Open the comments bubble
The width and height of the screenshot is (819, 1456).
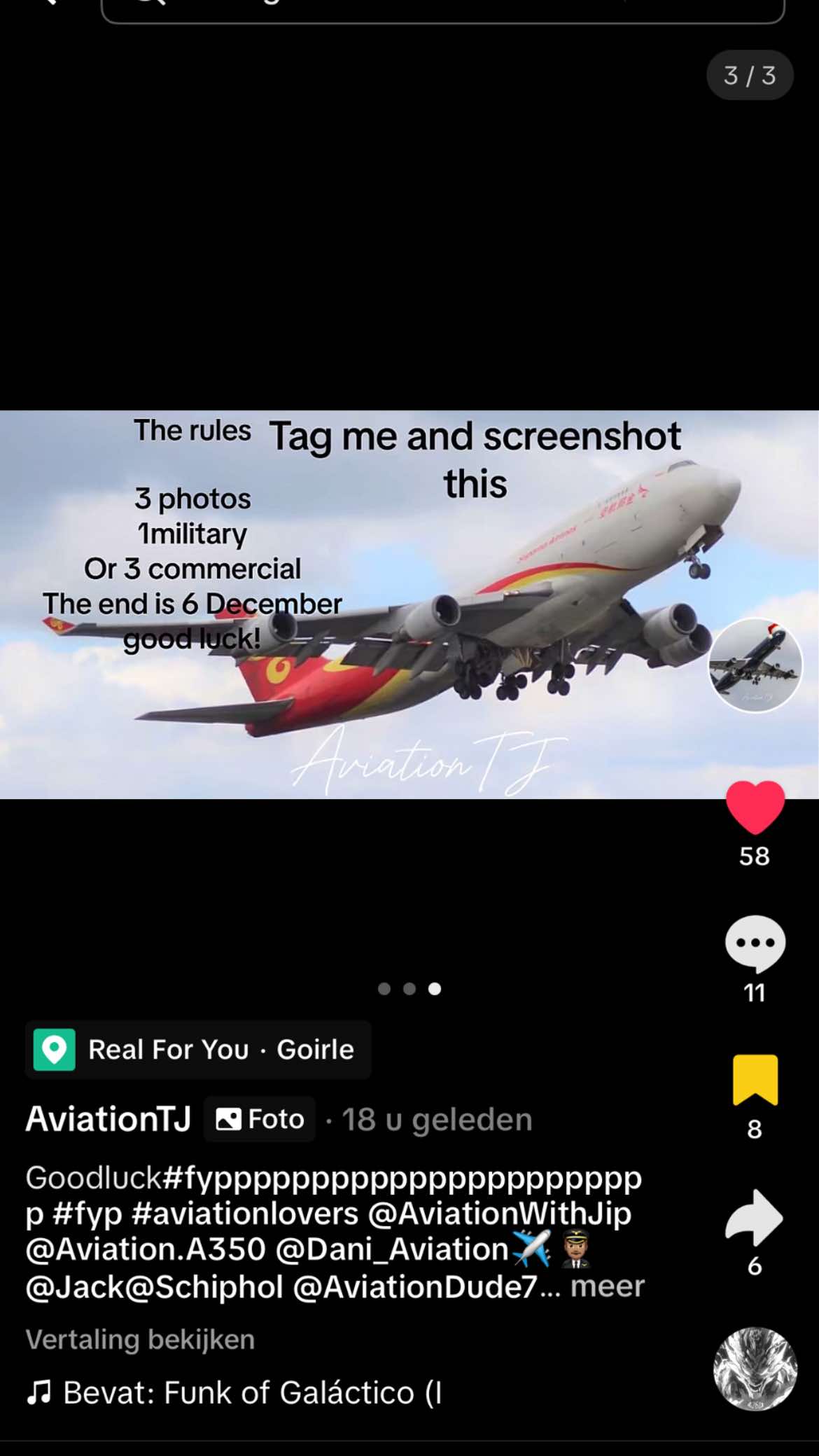click(755, 944)
